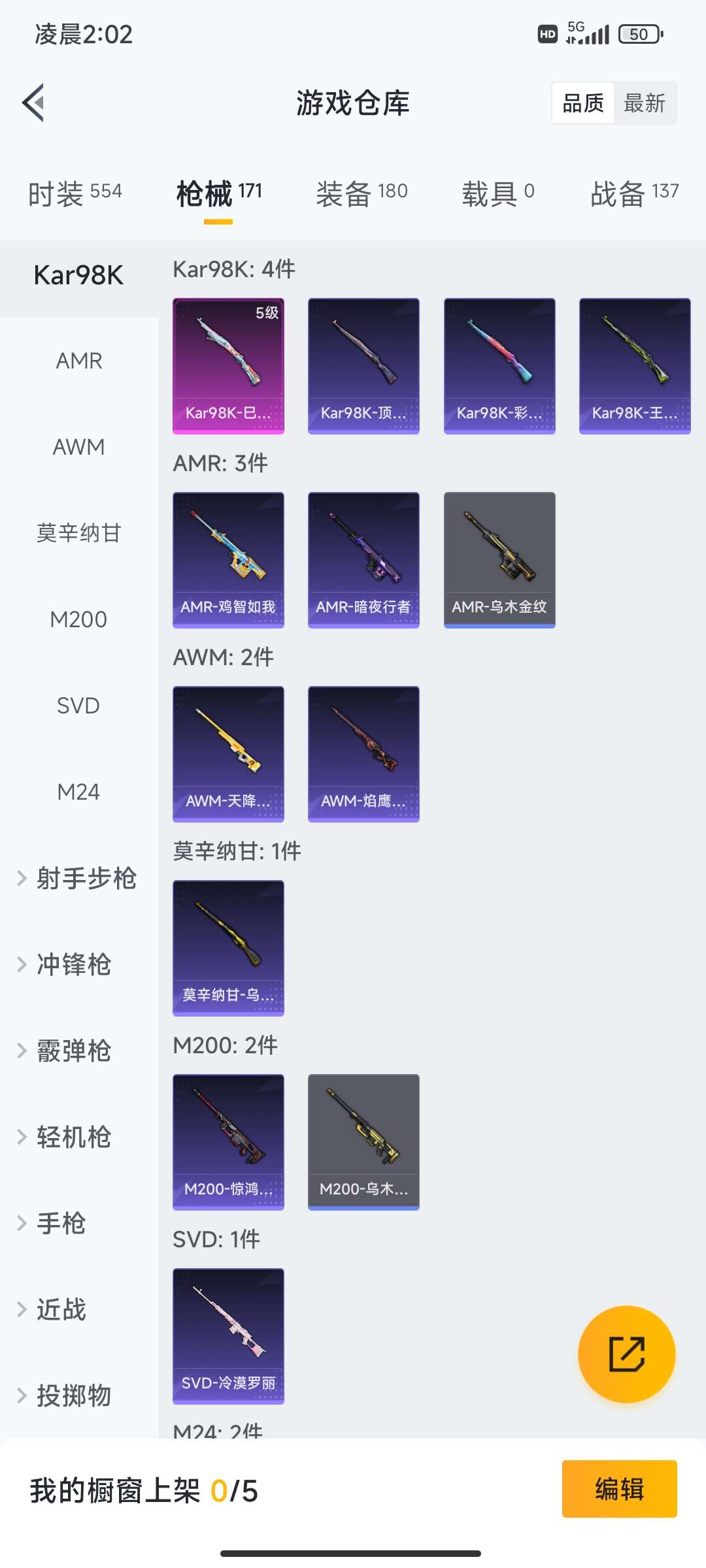The height and width of the screenshot is (1568, 706).
Task: Sort the warehouse by 最新
Action: 644,103
